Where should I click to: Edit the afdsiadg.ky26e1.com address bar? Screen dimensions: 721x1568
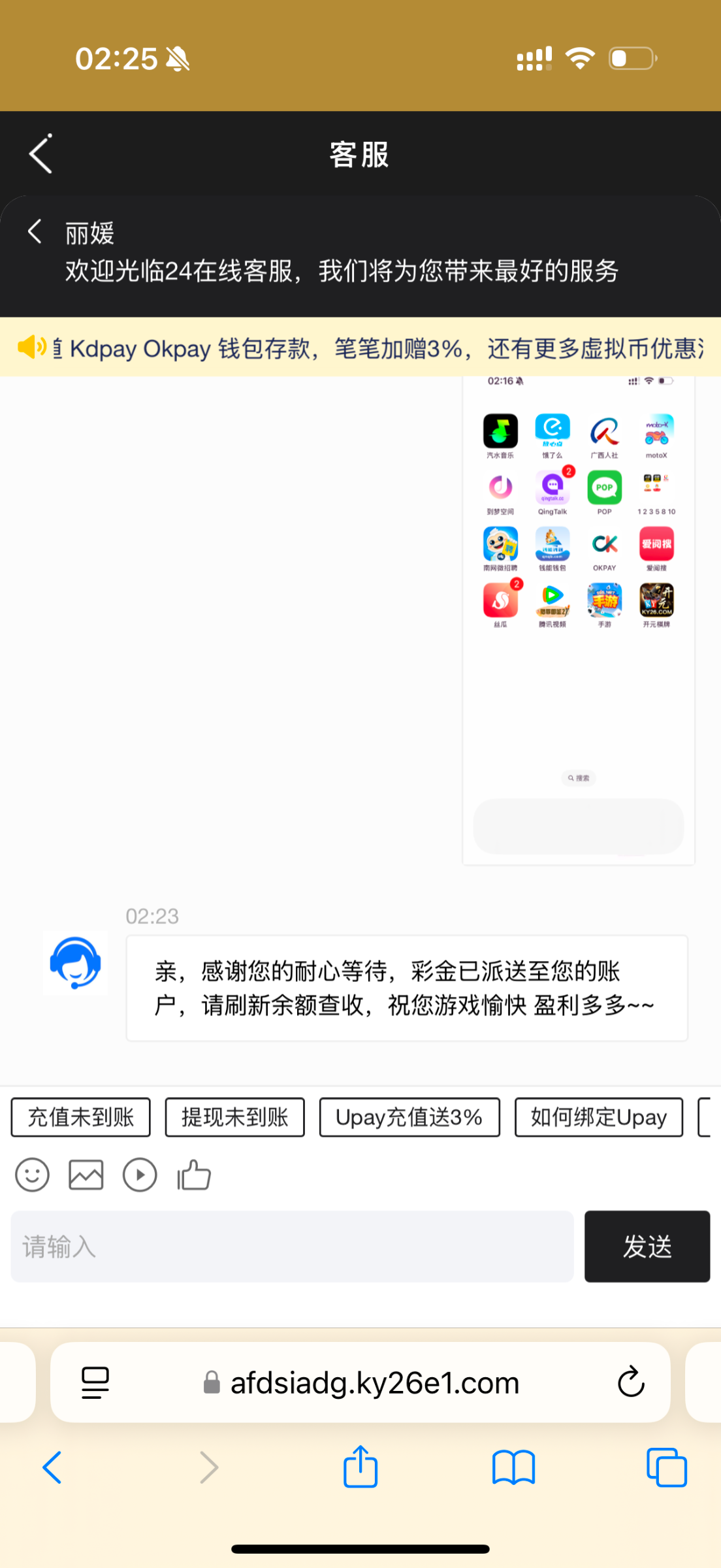[x=374, y=1382]
